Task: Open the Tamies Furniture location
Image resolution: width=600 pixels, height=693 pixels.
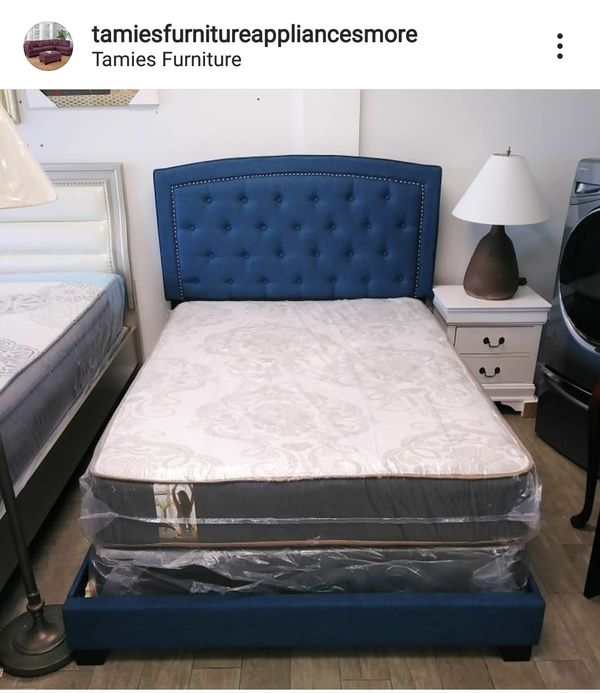Action: (x=167, y=60)
